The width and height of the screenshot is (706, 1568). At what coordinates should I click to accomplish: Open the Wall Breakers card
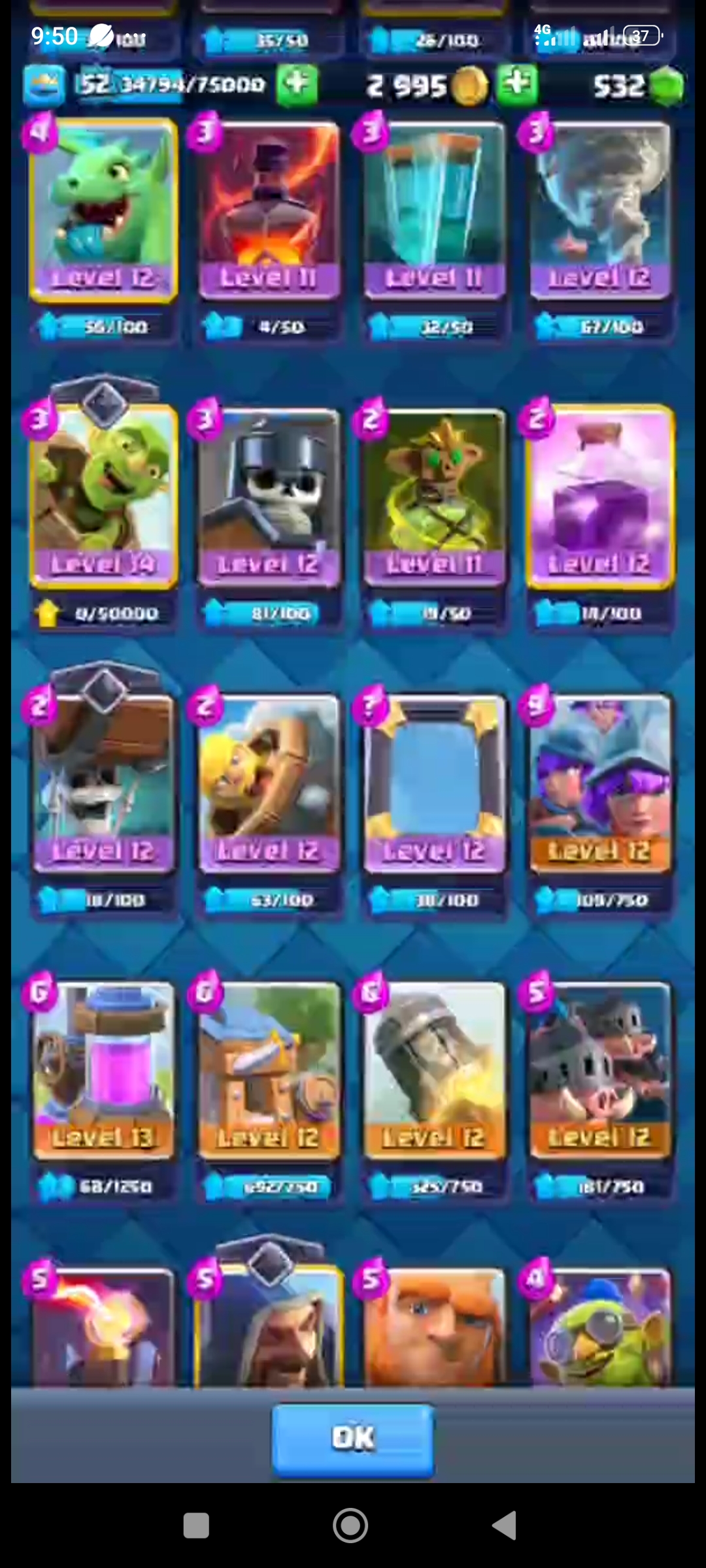tap(103, 785)
